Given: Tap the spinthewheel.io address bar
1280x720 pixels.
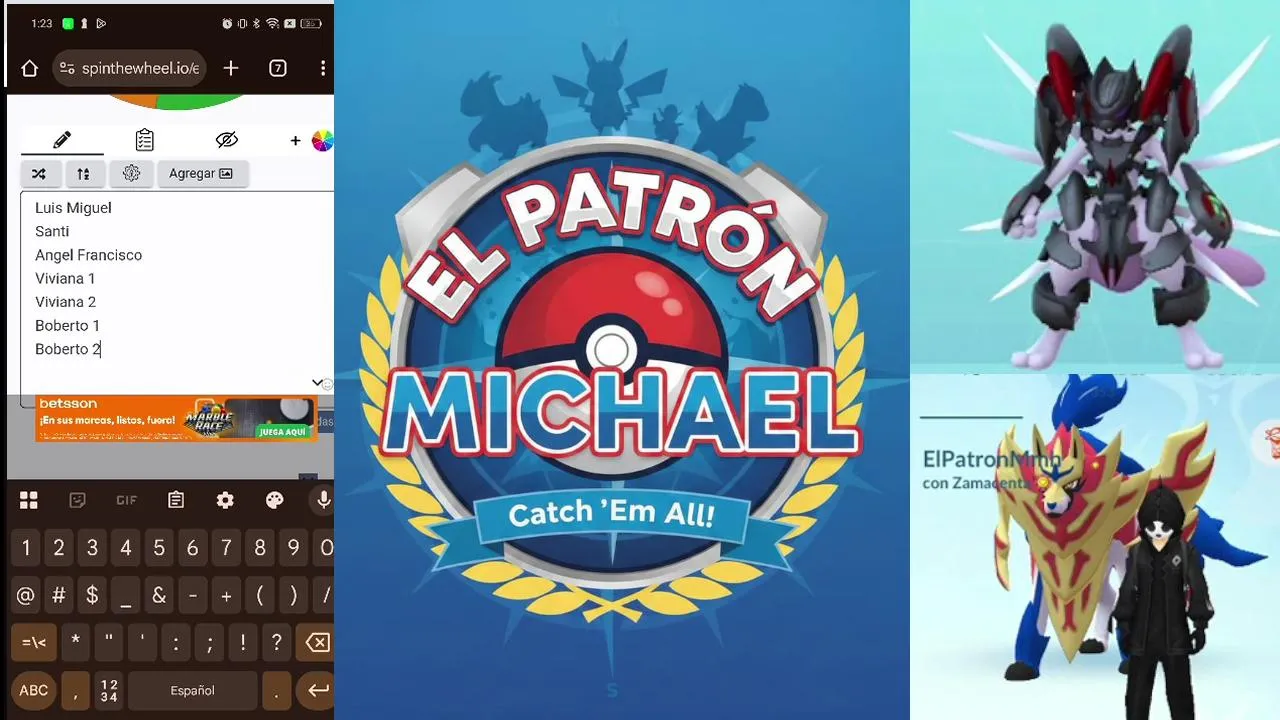Looking at the screenshot, I should click(130, 68).
